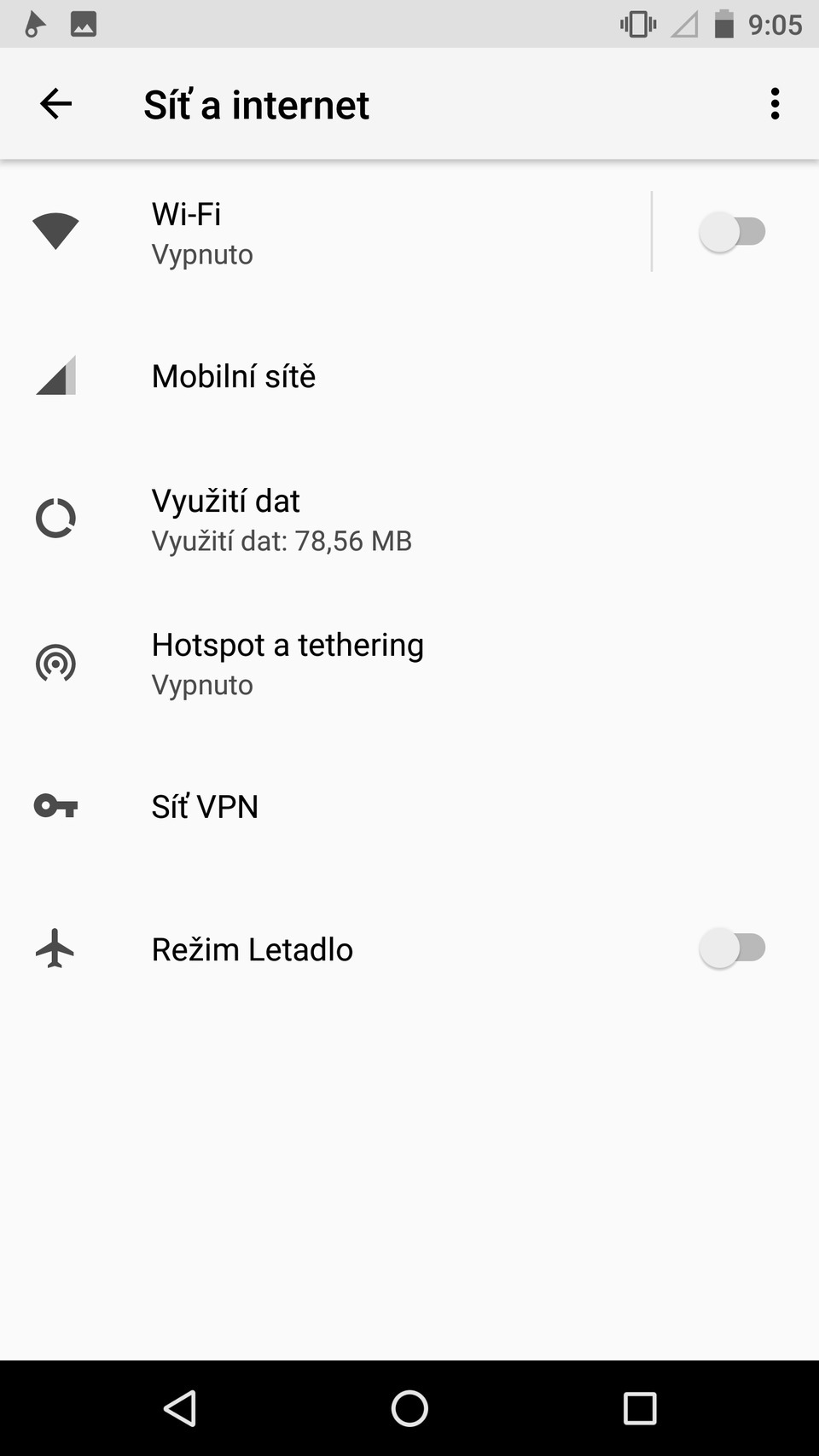Select the Mobilní sítě signal icon
819x1456 pixels.
pyautogui.click(x=55, y=375)
